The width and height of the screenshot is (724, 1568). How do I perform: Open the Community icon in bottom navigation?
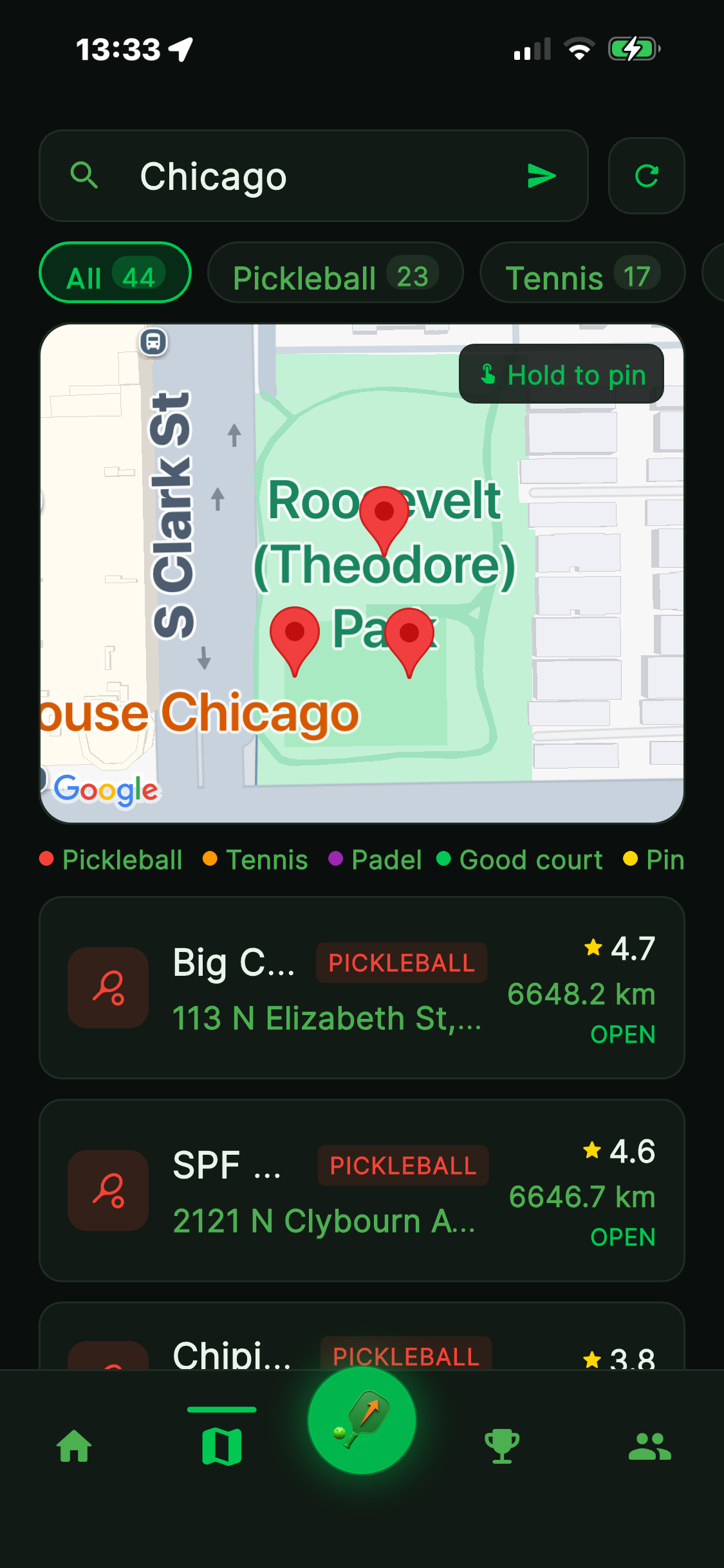click(x=650, y=1445)
